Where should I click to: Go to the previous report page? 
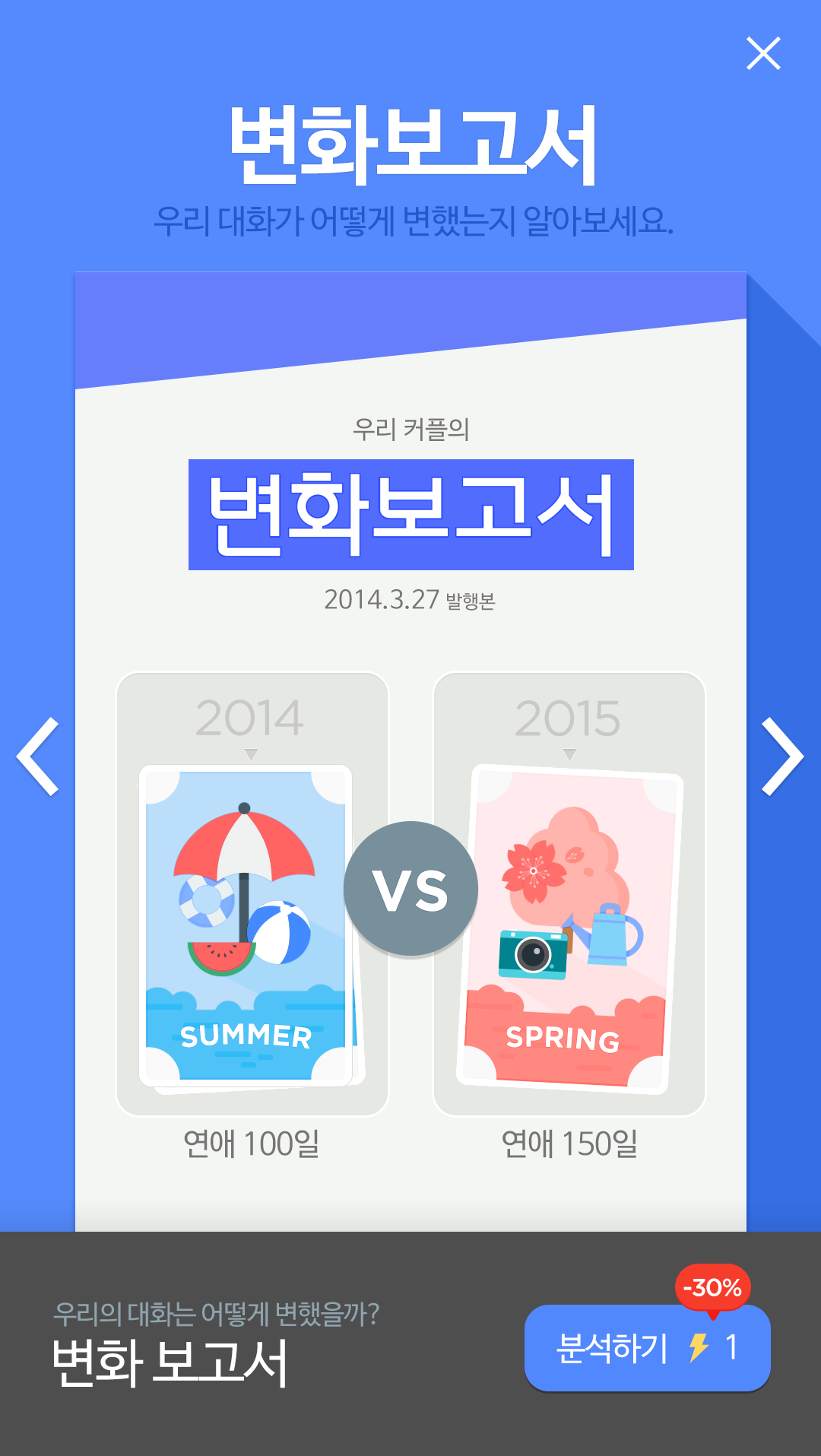pos(39,757)
